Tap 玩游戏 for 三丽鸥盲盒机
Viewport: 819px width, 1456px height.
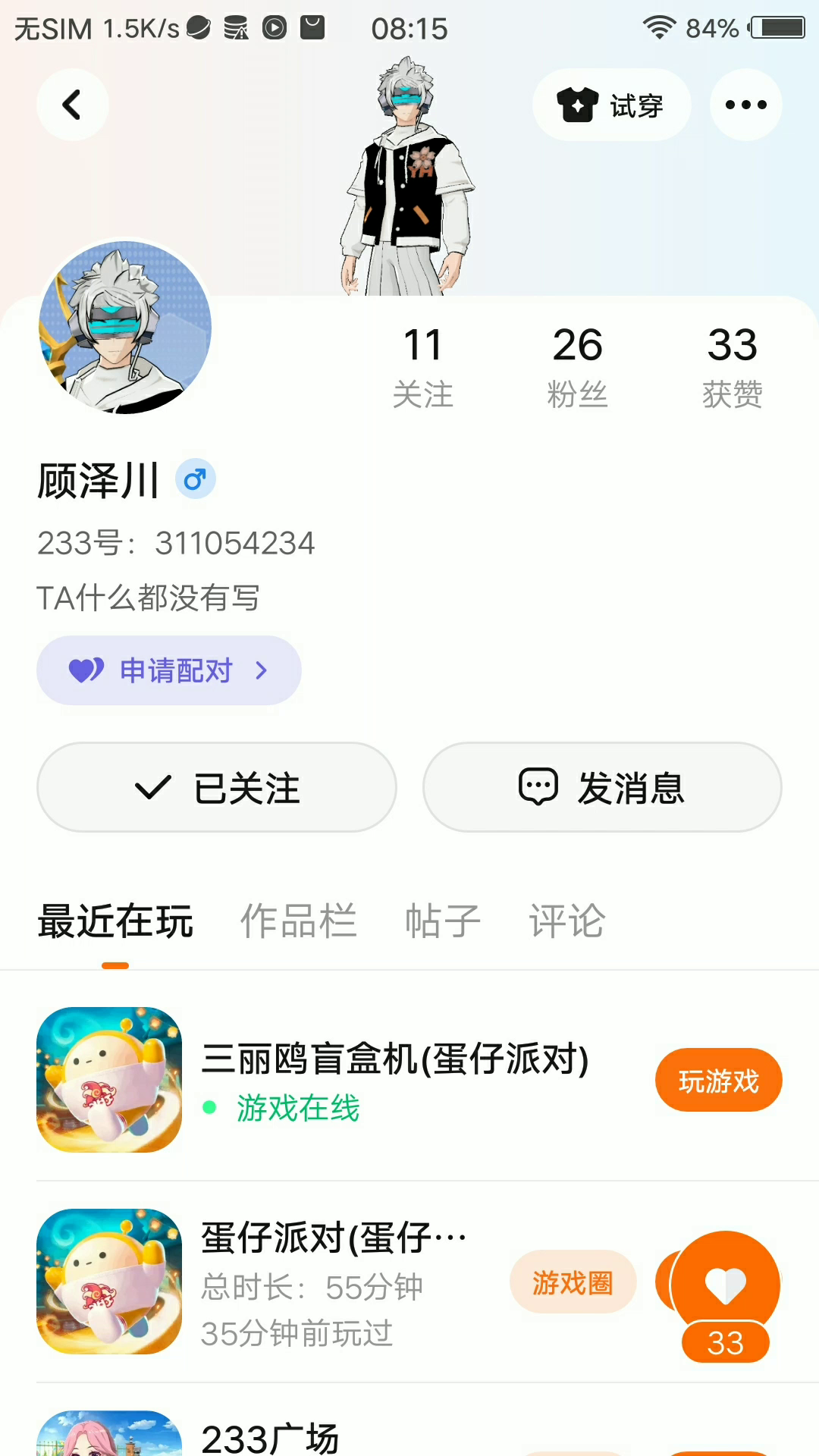coord(718,1081)
